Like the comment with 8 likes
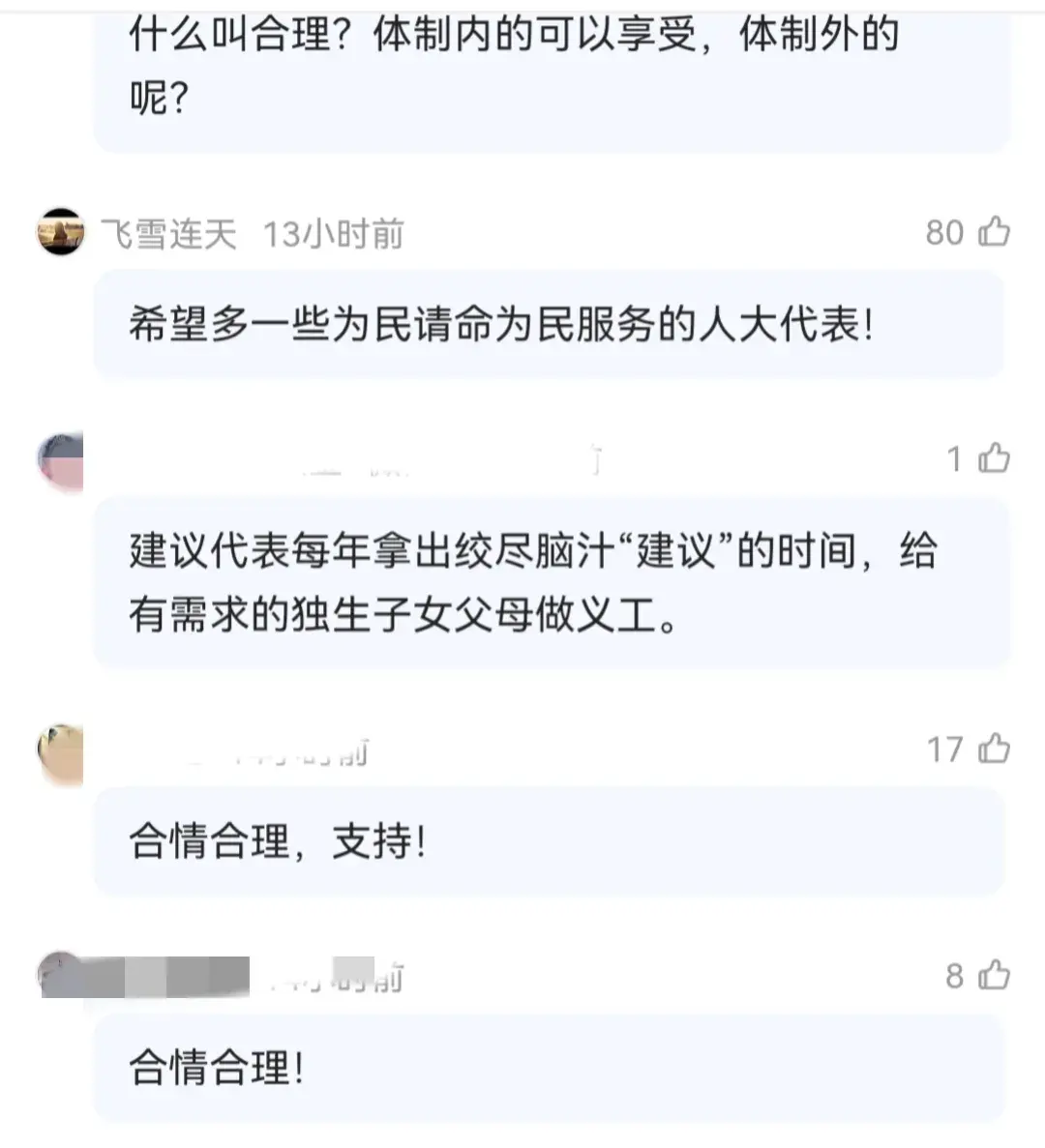The image size is (1045, 1148). (994, 976)
